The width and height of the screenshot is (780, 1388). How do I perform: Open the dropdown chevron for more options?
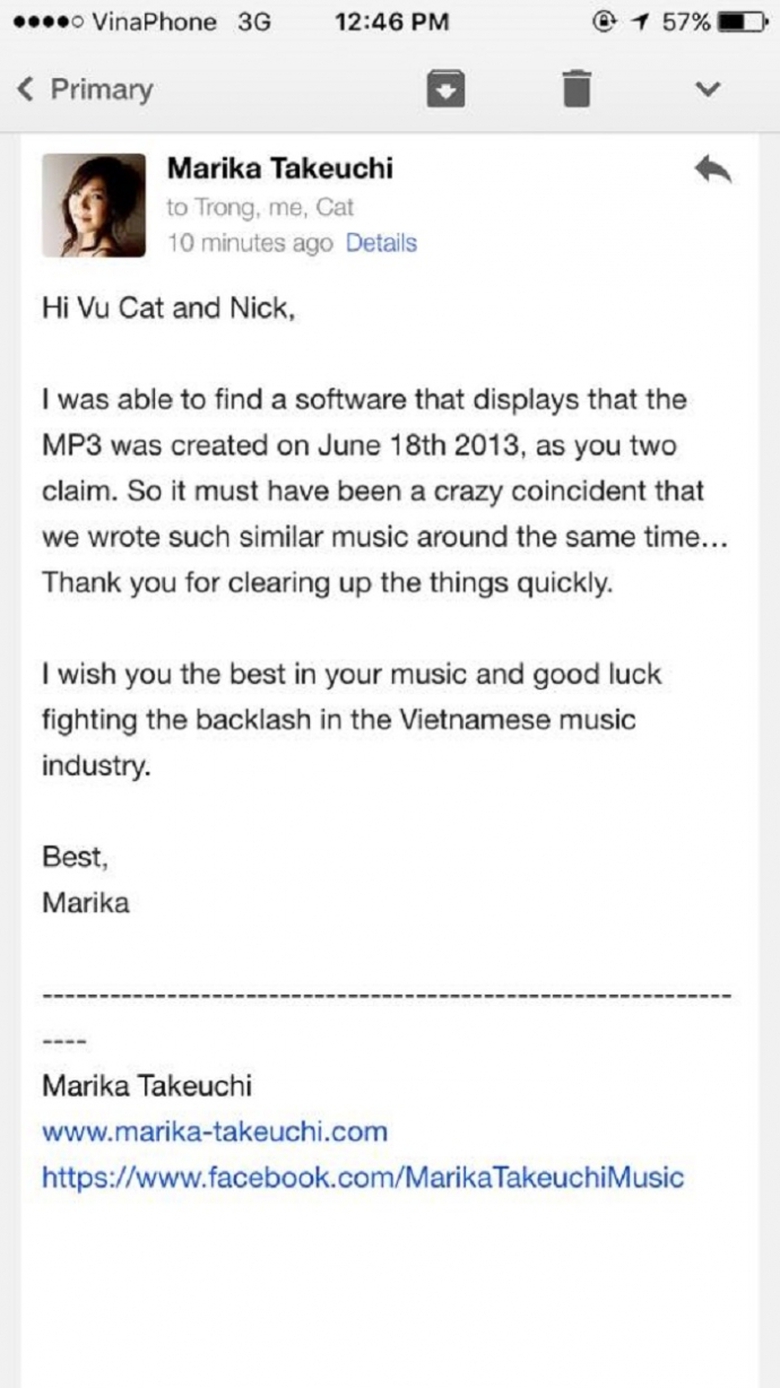click(x=708, y=90)
